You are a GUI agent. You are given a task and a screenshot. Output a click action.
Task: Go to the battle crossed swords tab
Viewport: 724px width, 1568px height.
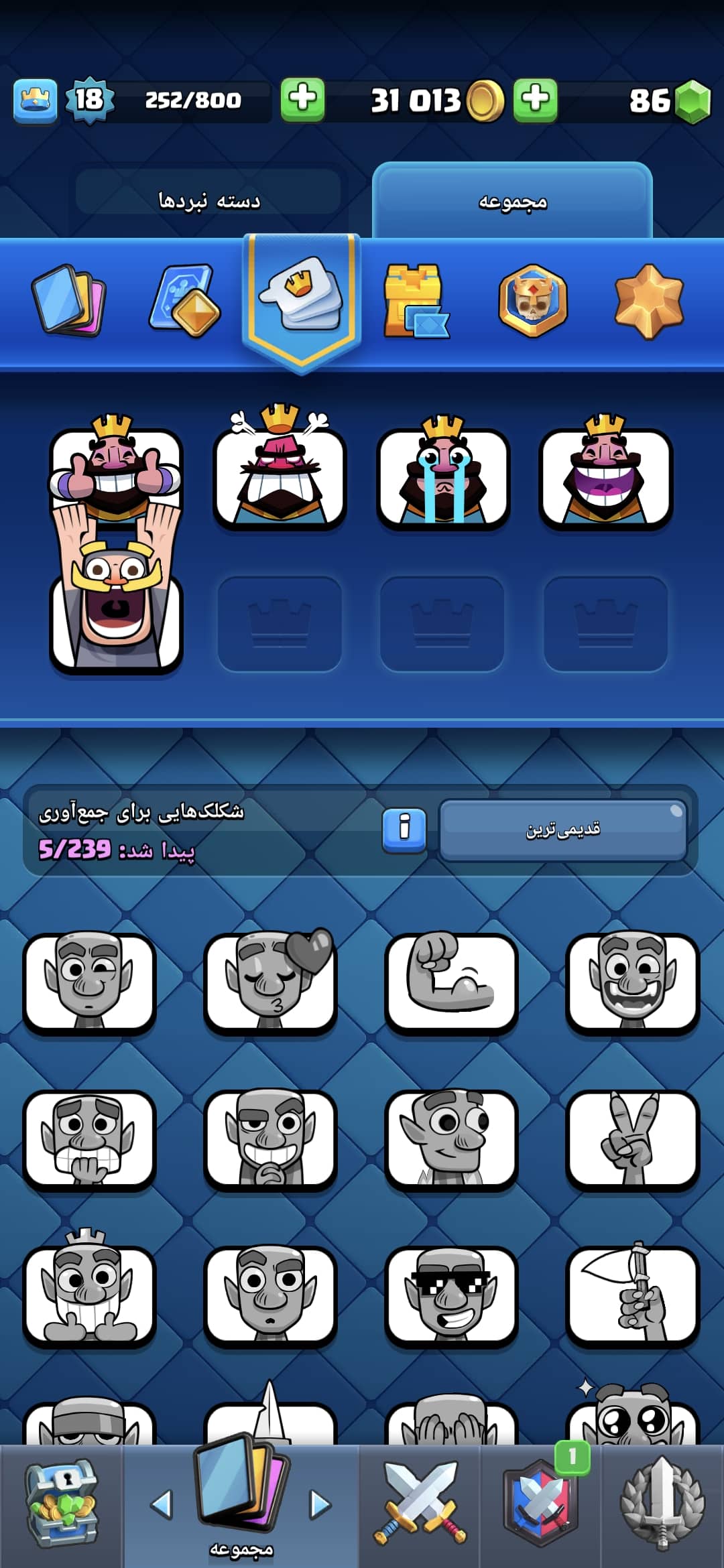[420, 1505]
